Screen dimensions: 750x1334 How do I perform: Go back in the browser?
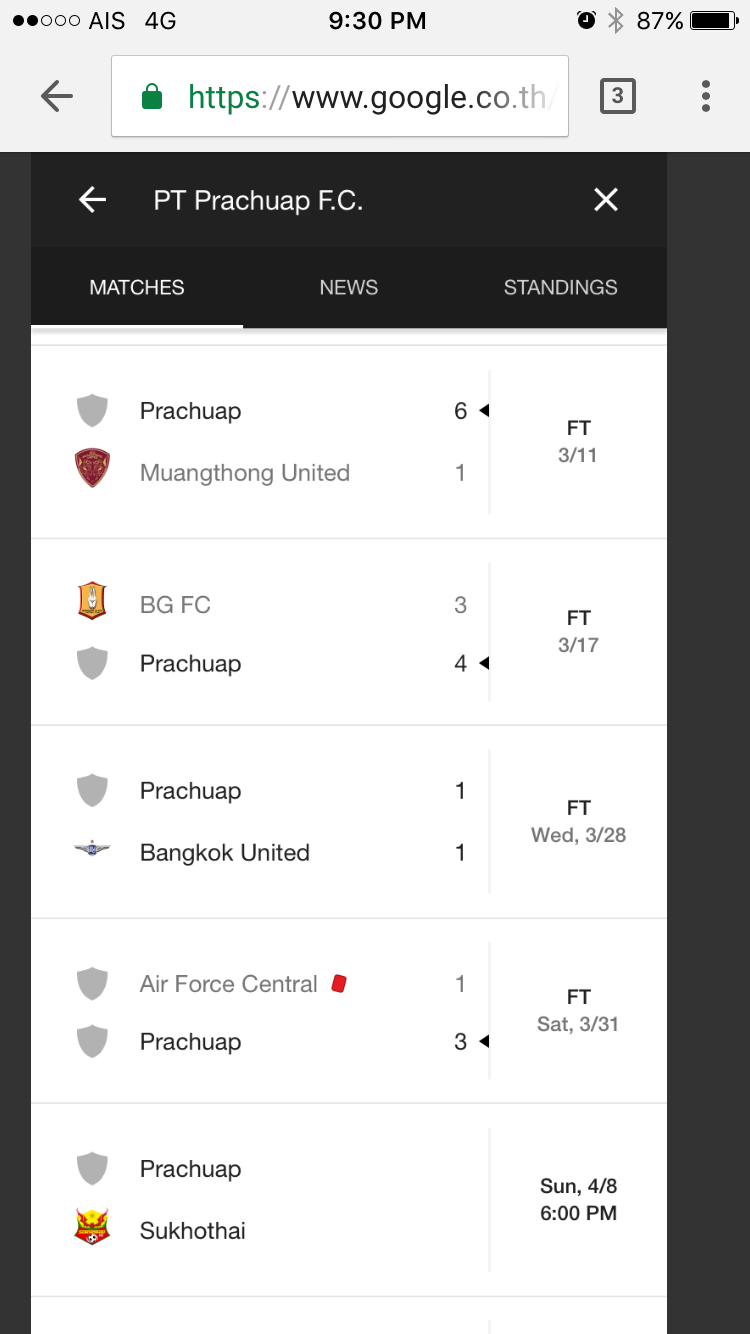pyautogui.click(x=57, y=96)
